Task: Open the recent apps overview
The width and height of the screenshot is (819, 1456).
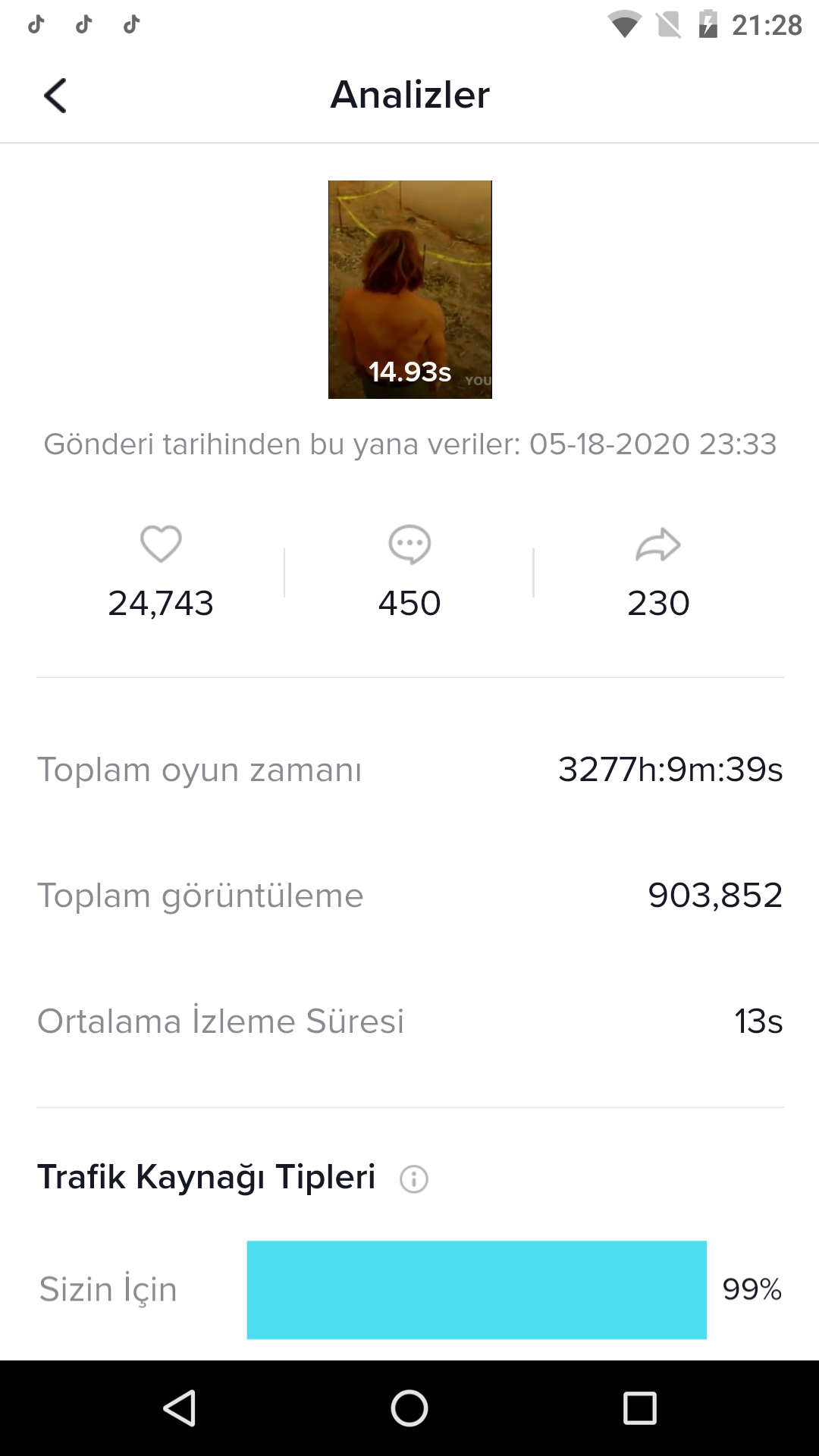Action: 639,1408
